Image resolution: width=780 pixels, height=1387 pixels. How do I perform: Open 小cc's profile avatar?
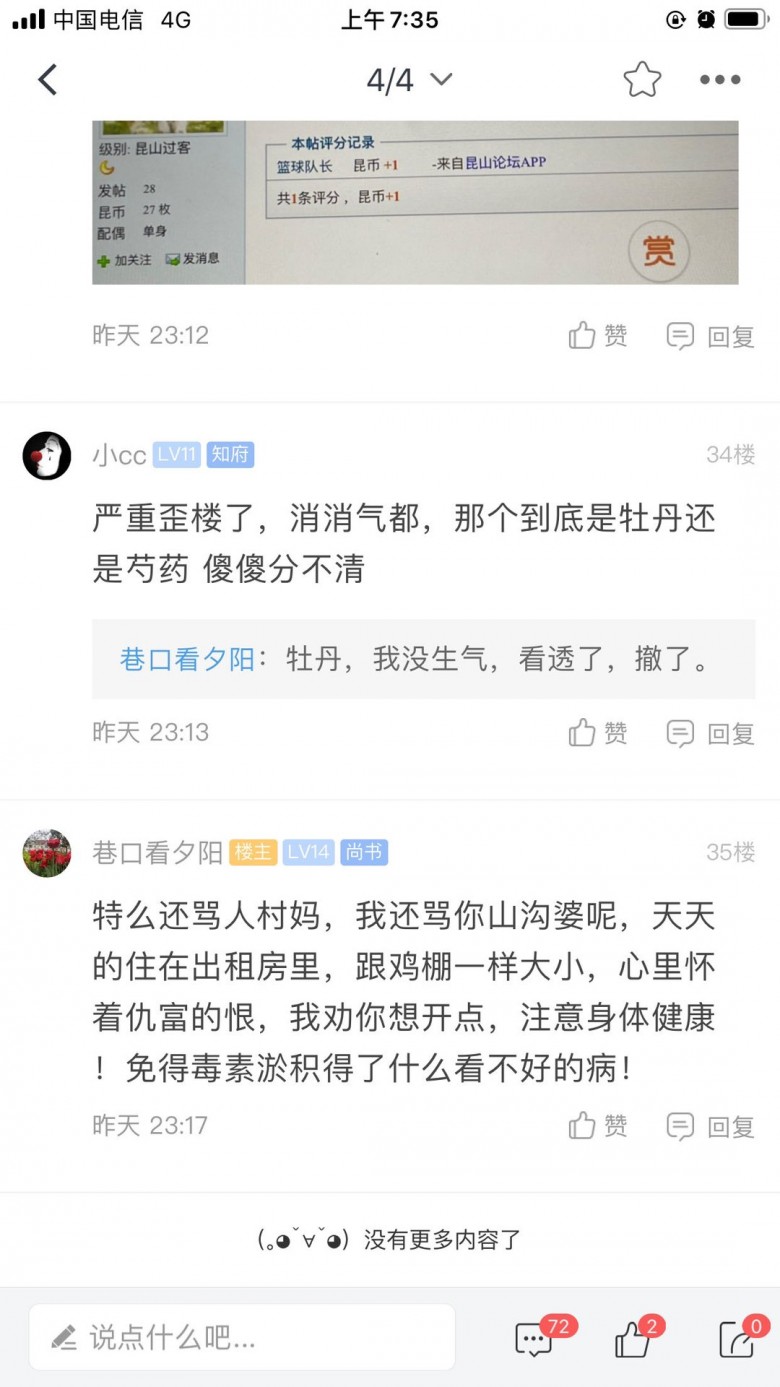point(47,456)
